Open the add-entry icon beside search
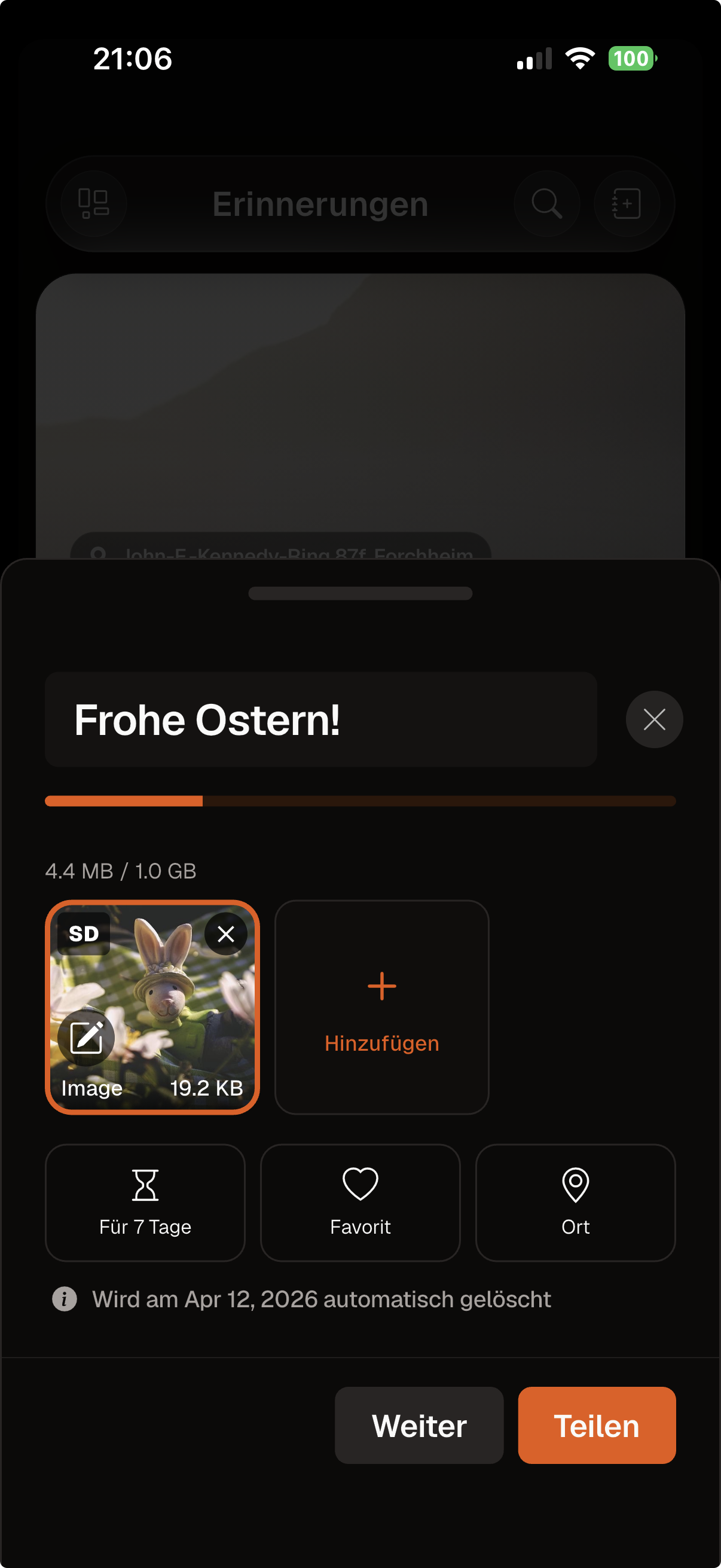This screenshot has width=721, height=1568. (x=627, y=204)
